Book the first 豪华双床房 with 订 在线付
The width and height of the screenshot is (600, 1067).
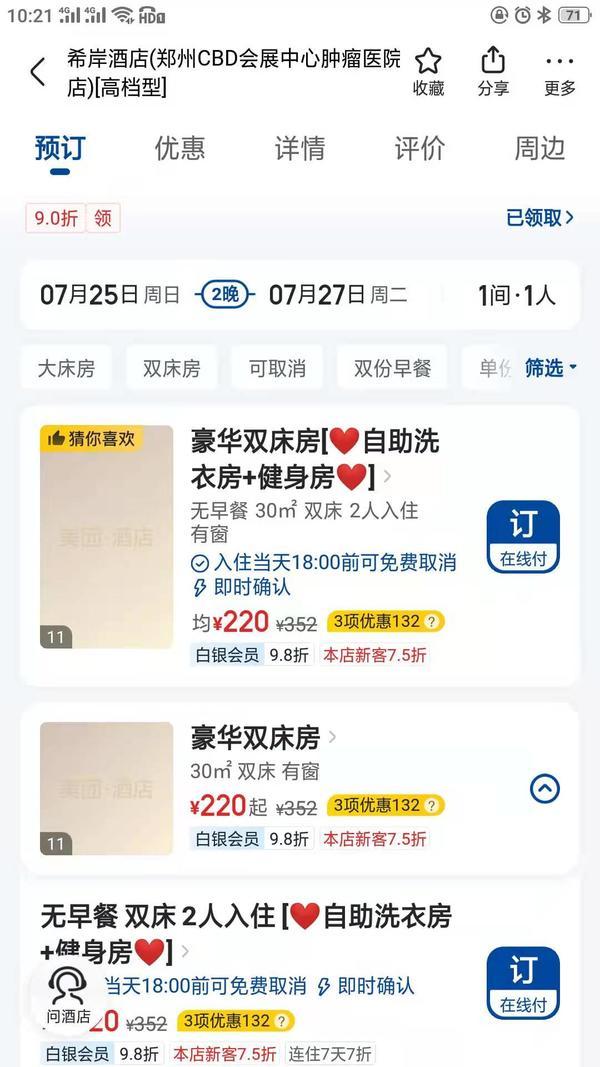click(523, 537)
